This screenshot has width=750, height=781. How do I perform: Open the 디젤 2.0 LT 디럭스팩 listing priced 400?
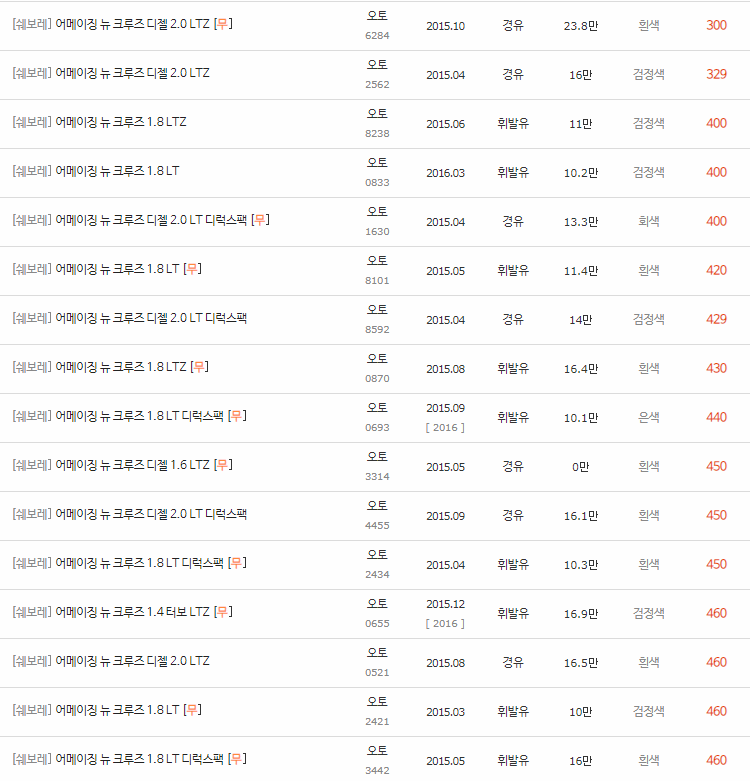[145, 221]
